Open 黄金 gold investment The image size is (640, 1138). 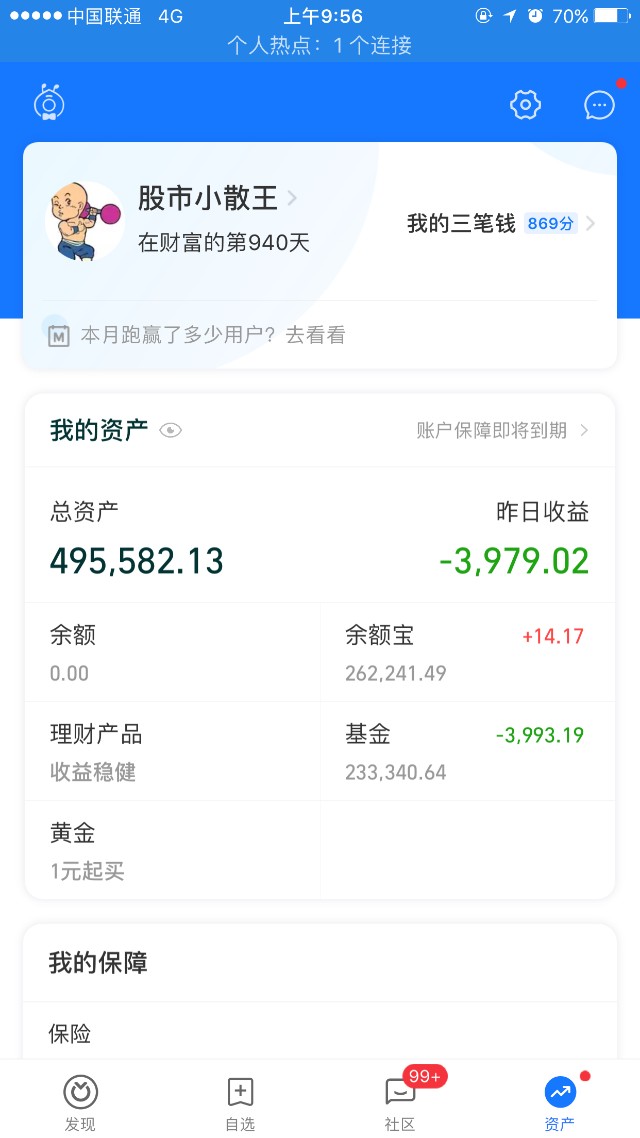[173, 850]
